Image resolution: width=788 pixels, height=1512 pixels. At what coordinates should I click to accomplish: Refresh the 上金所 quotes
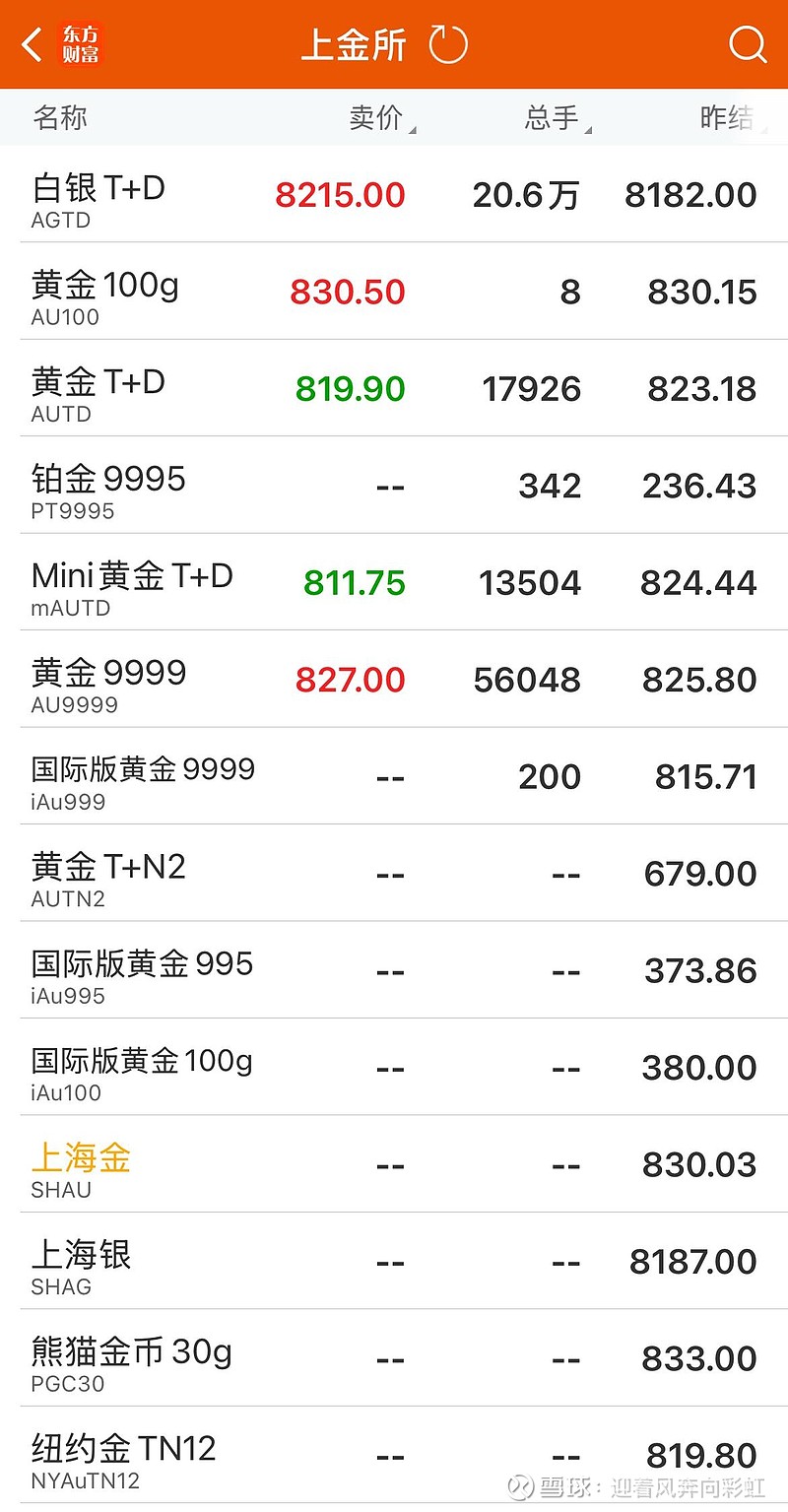pos(448,44)
